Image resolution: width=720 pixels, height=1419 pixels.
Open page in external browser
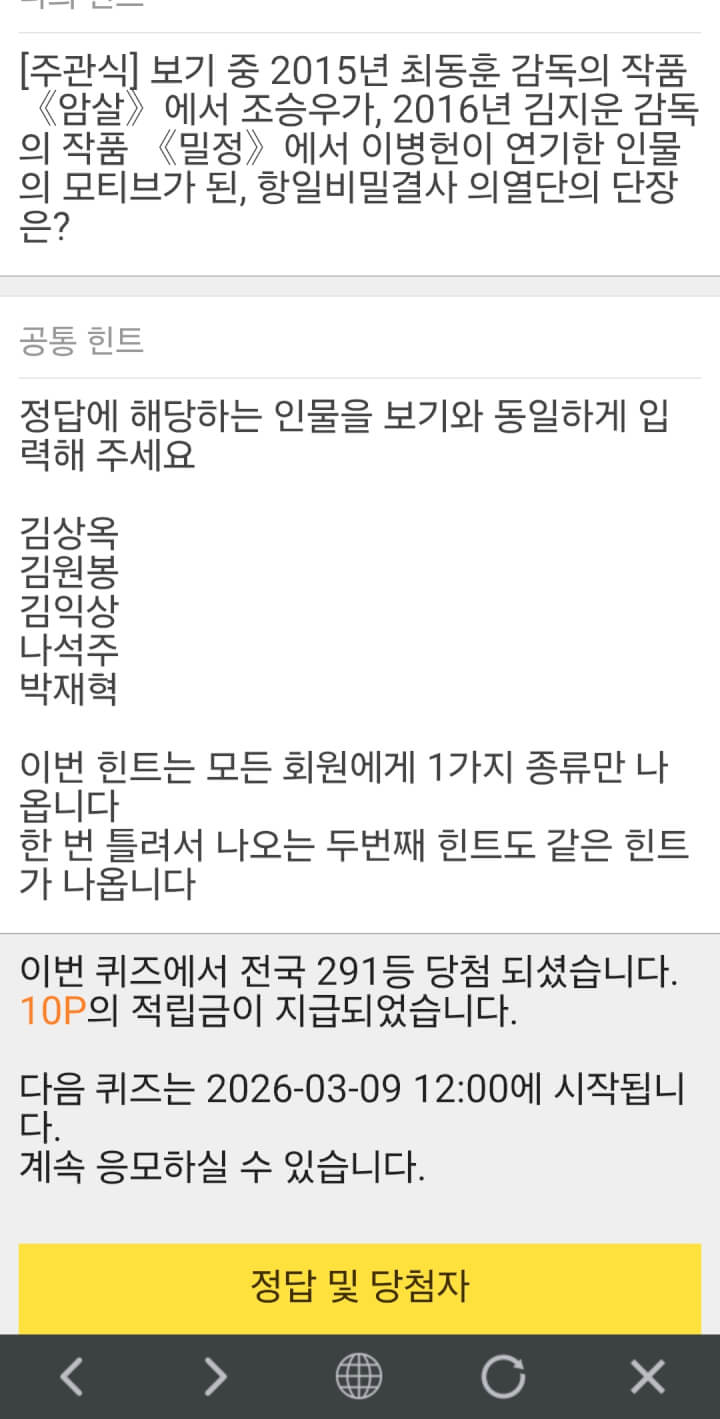[358, 1377]
